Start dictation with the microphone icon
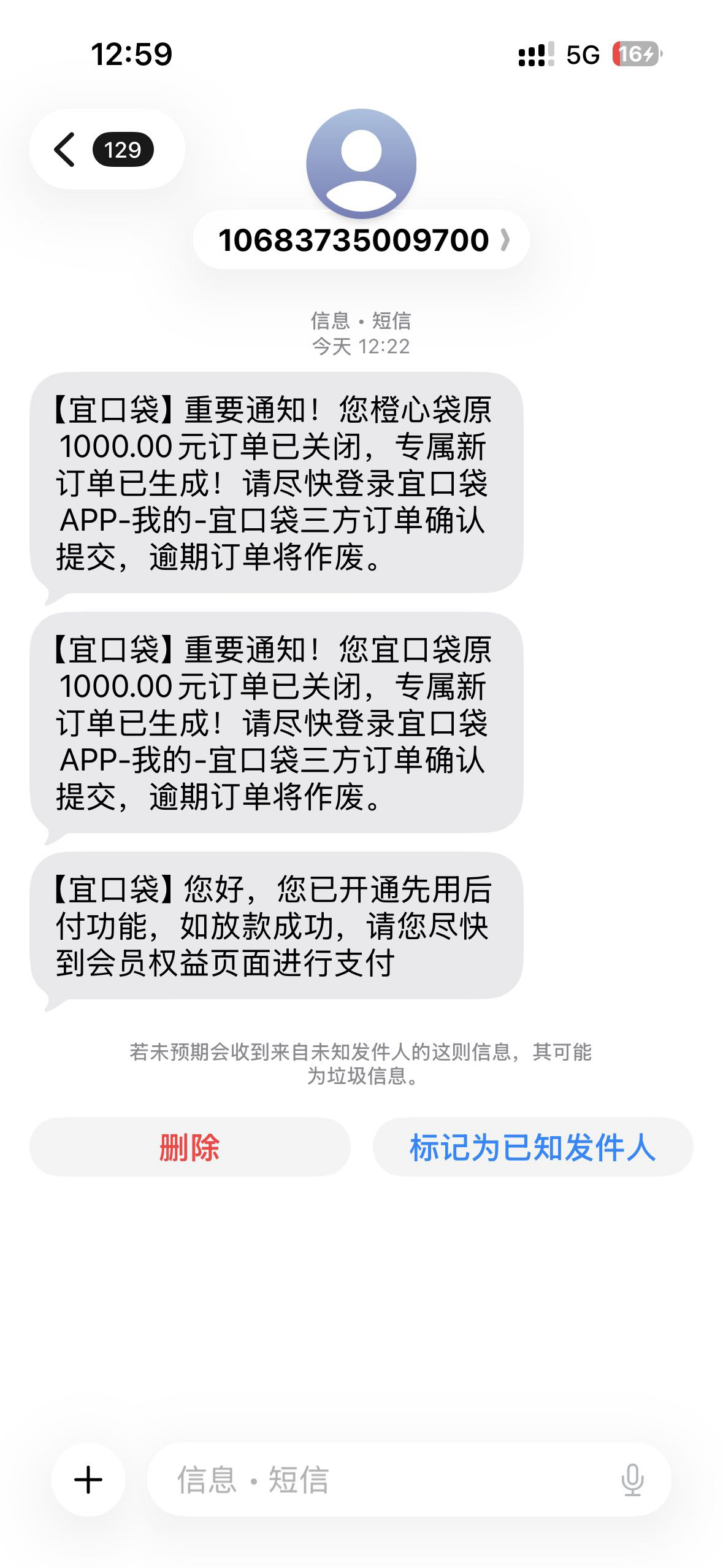This screenshot has width=723, height=1568. tap(632, 1480)
